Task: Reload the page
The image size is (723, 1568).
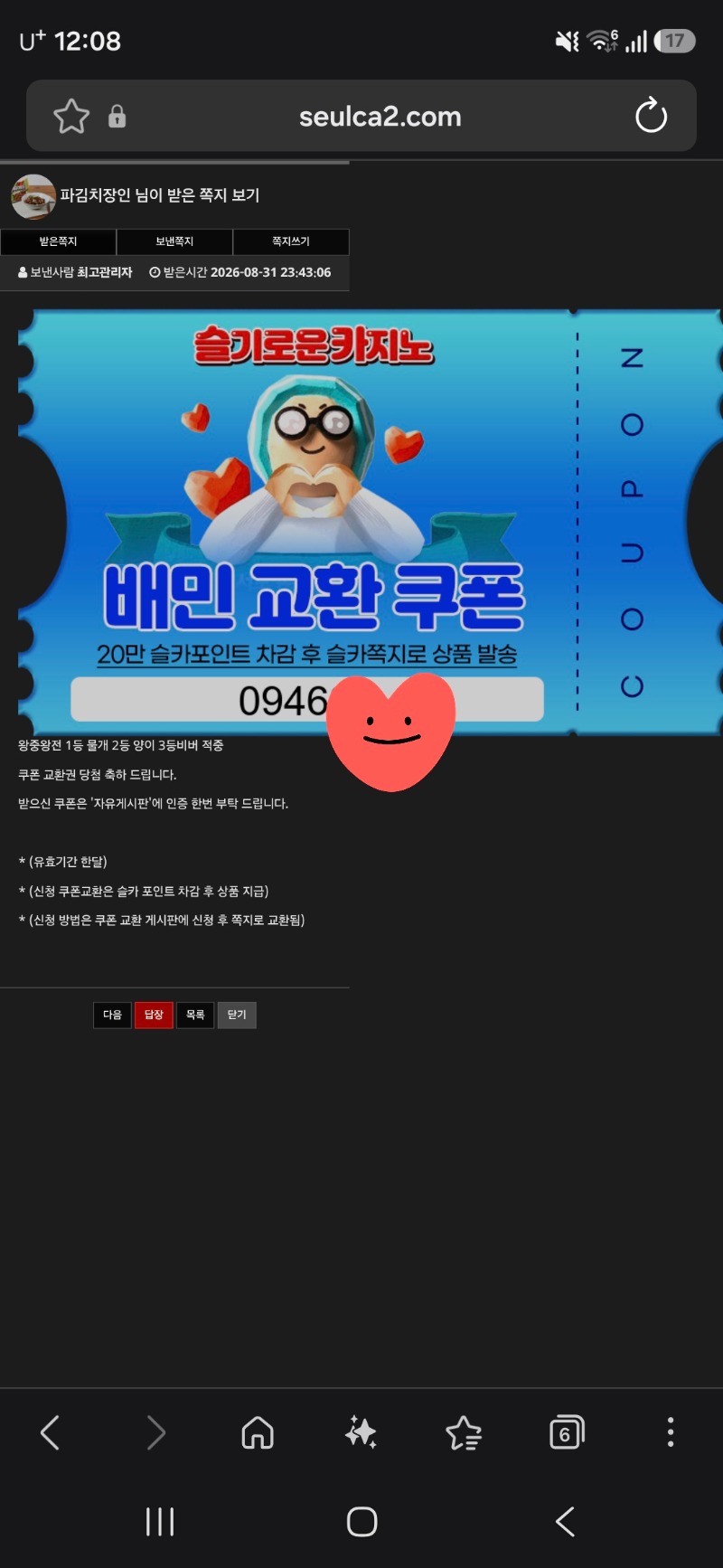Action: [x=651, y=116]
